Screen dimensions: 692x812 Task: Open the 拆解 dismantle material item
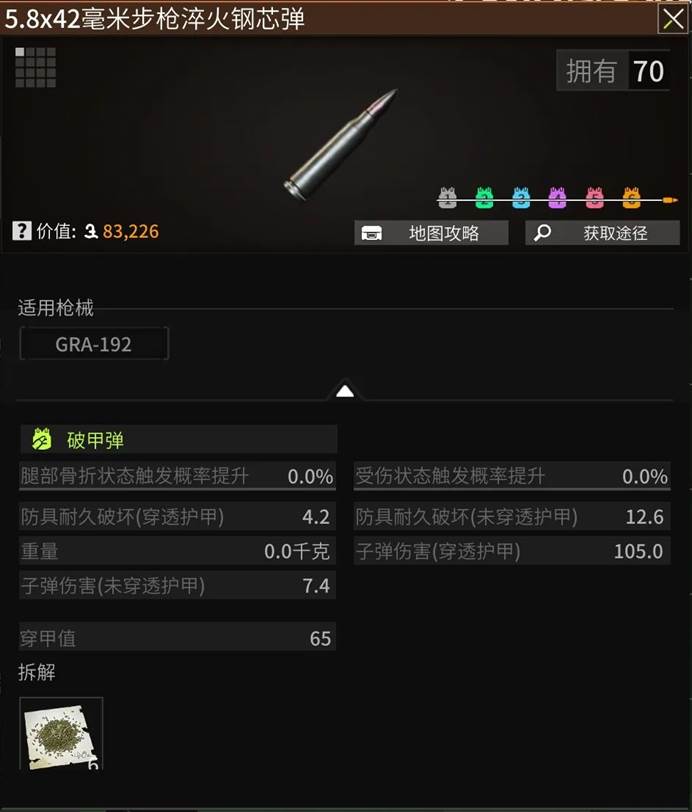[x=61, y=733]
